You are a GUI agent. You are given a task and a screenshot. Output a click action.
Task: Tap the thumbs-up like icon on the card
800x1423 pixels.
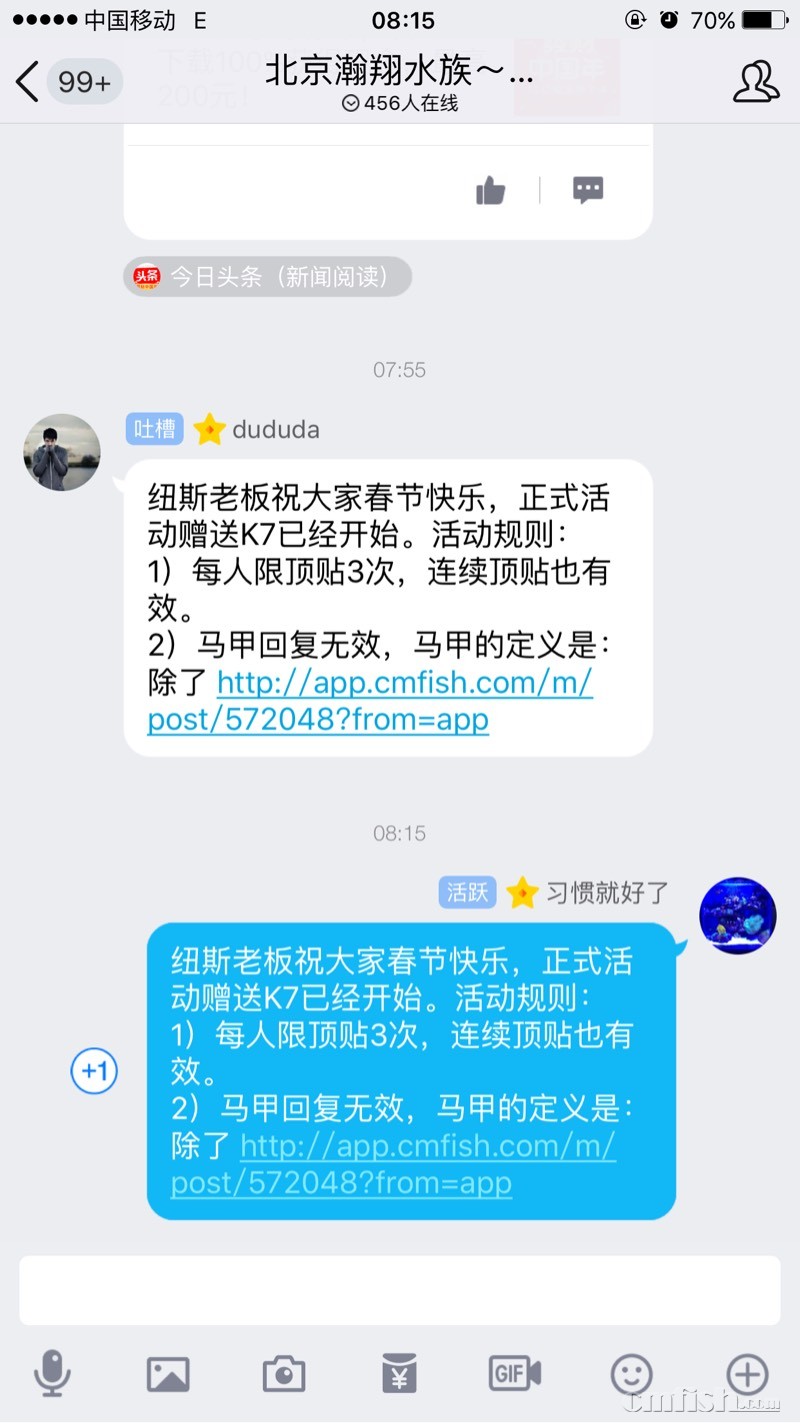(x=490, y=190)
